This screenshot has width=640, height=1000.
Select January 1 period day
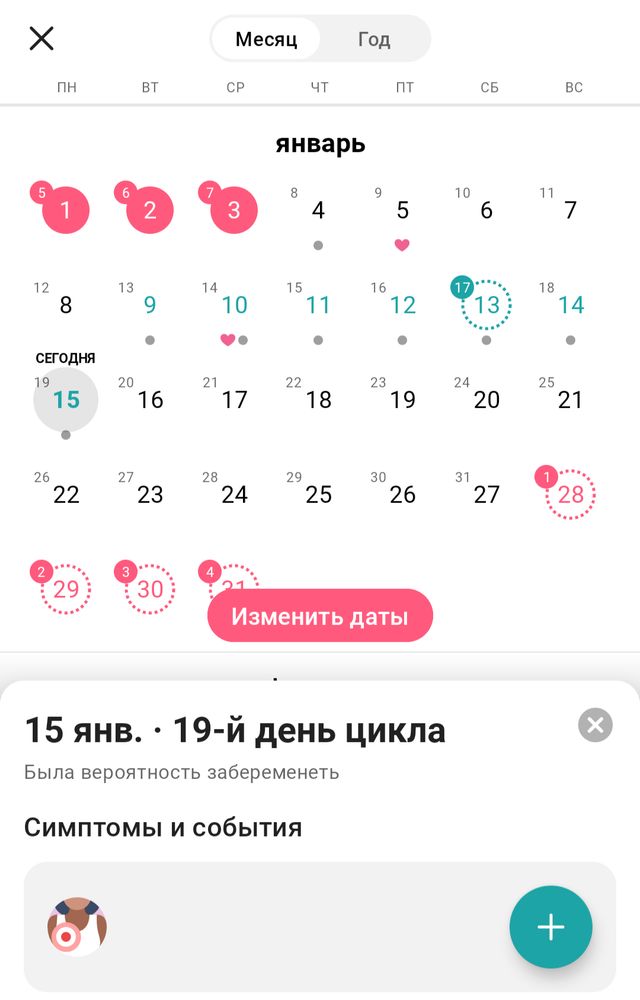click(66, 211)
